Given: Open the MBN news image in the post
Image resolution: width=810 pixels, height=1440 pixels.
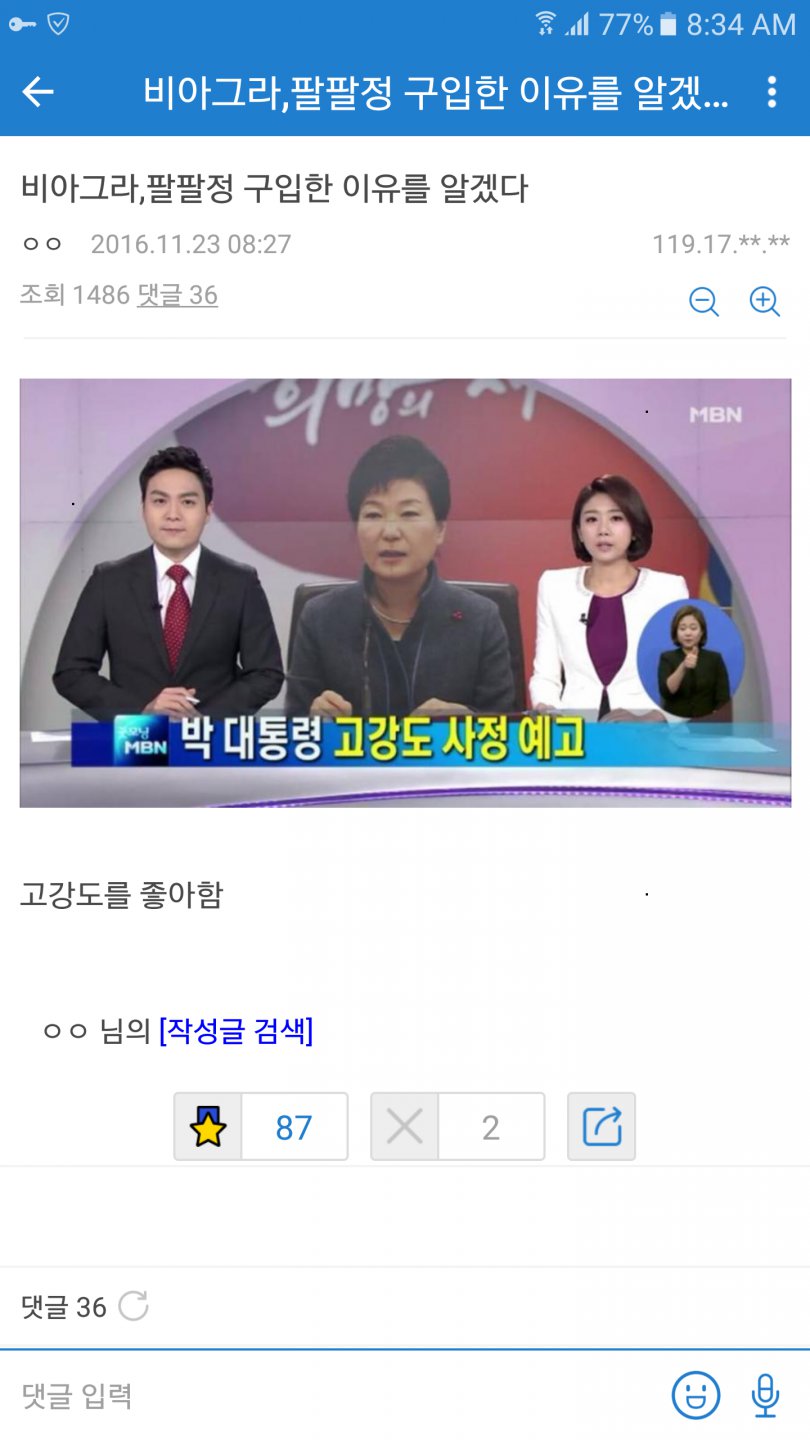Looking at the screenshot, I should pos(405,592).
